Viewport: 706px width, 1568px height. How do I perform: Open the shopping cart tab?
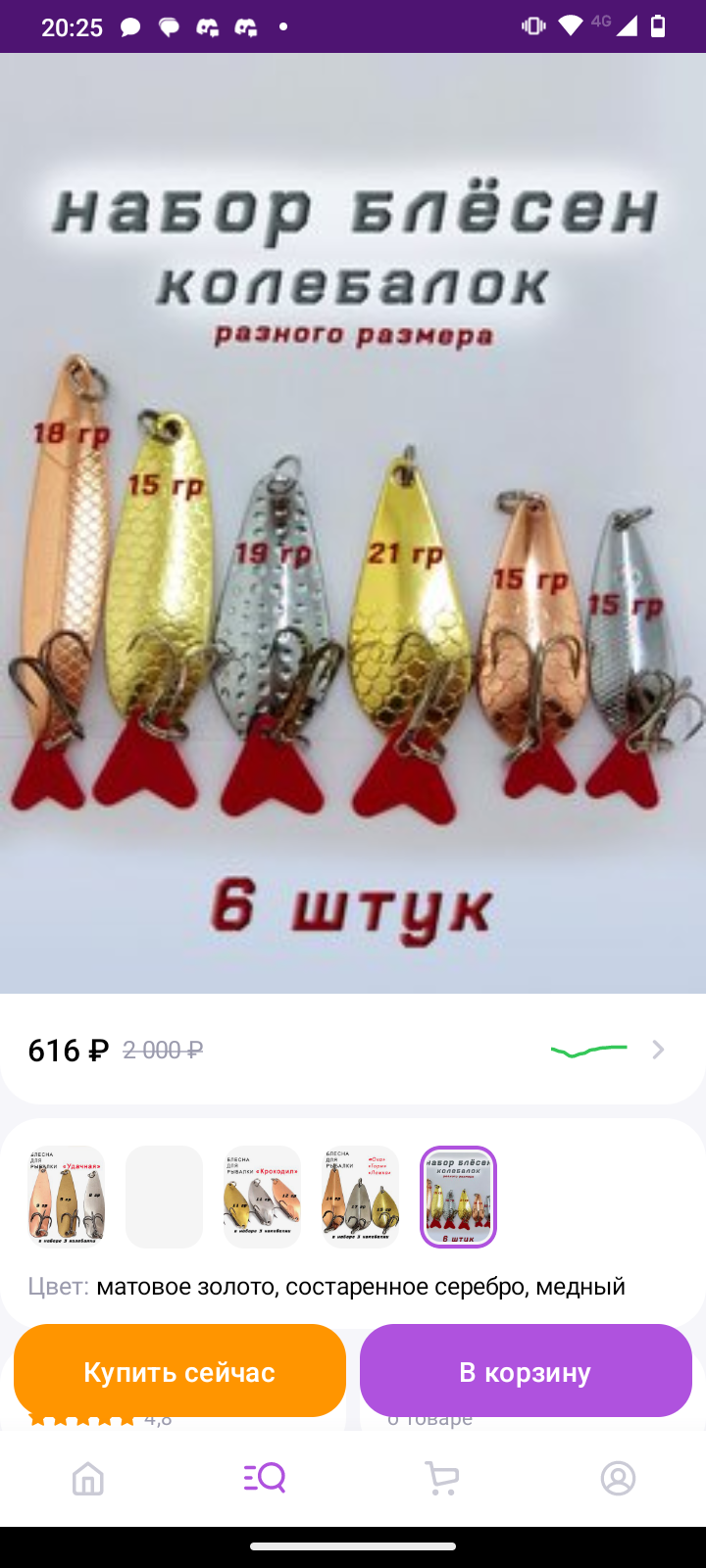(x=441, y=1478)
